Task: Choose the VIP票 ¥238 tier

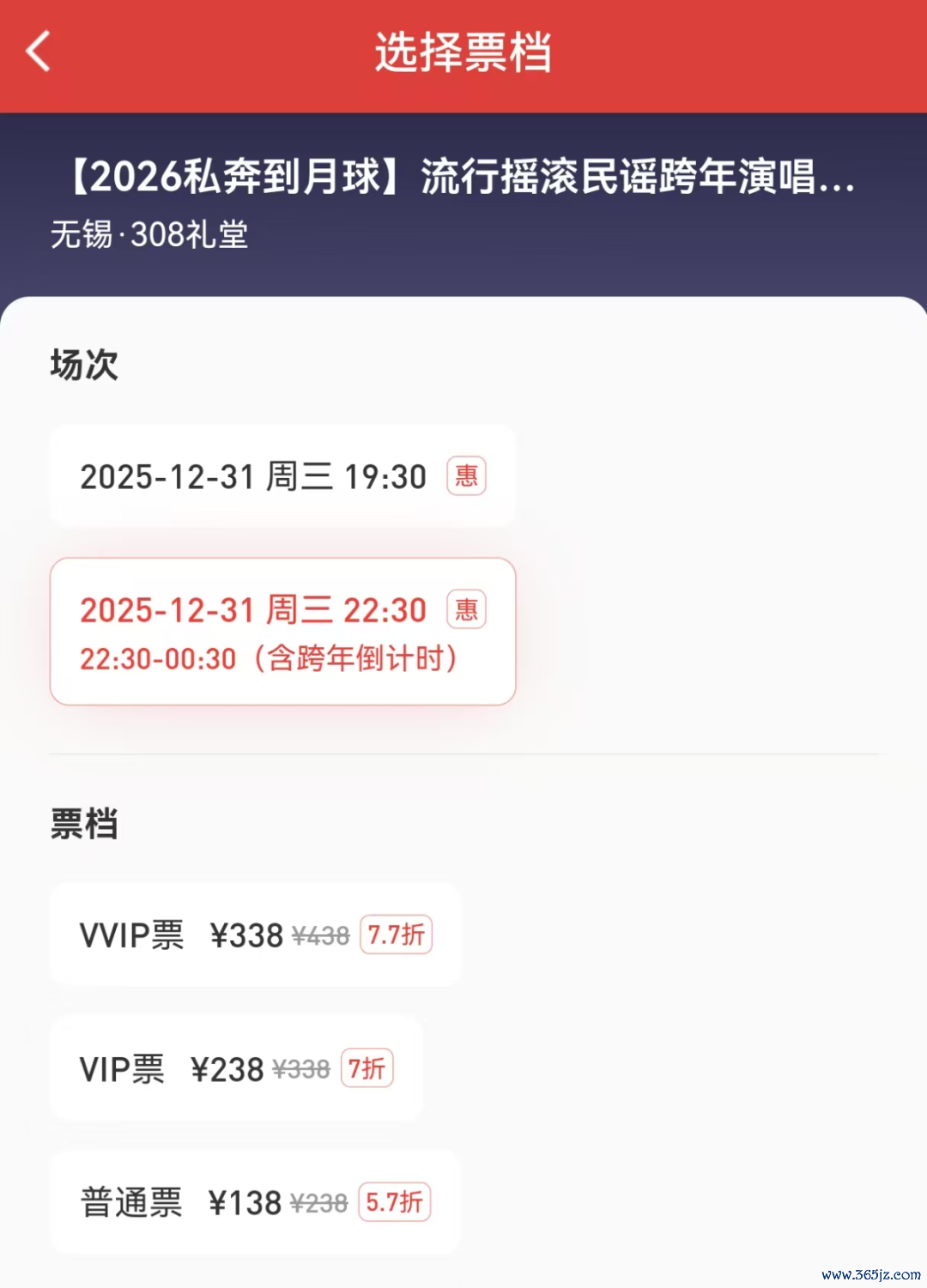Action: (x=236, y=1069)
